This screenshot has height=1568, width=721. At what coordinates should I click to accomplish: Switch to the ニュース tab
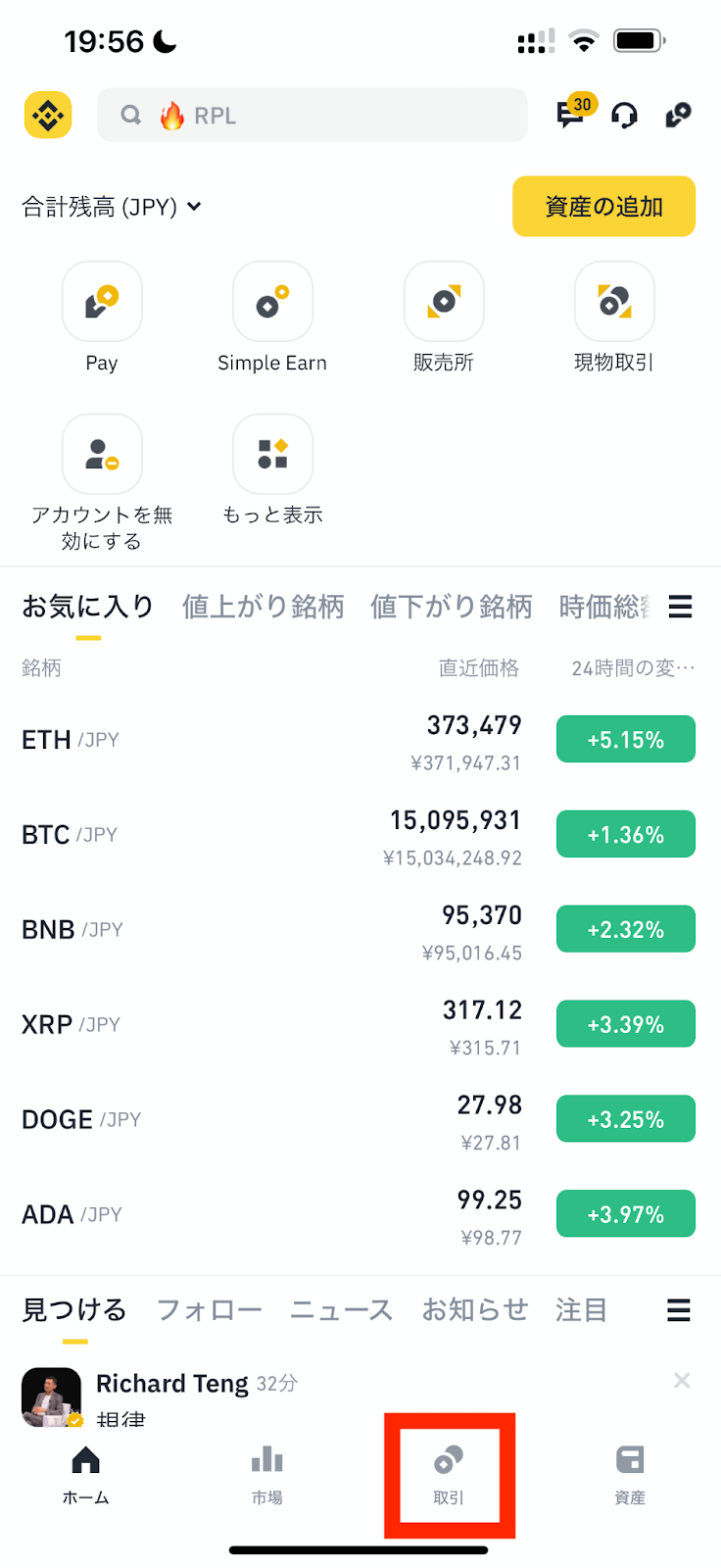[x=341, y=1309]
